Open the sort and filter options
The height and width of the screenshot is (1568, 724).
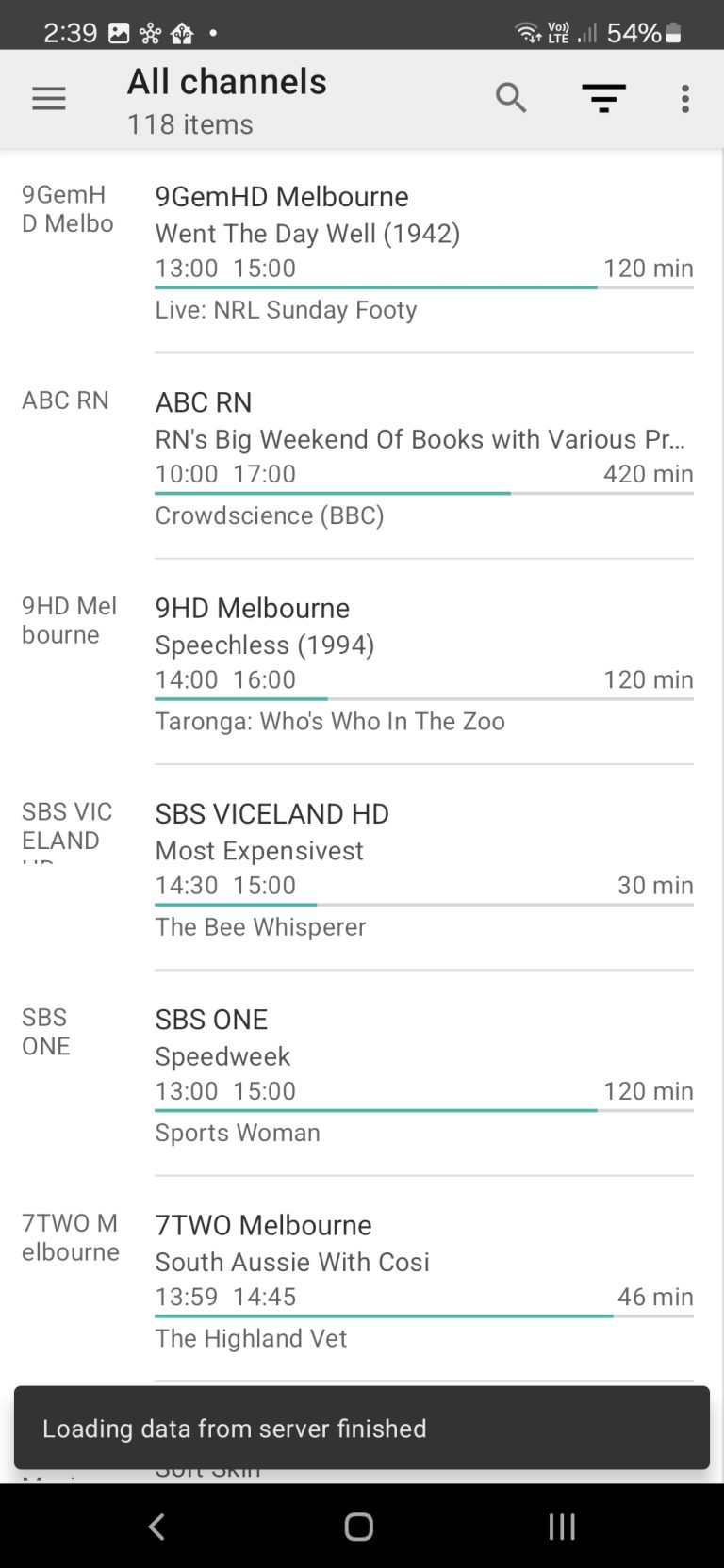click(x=603, y=98)
